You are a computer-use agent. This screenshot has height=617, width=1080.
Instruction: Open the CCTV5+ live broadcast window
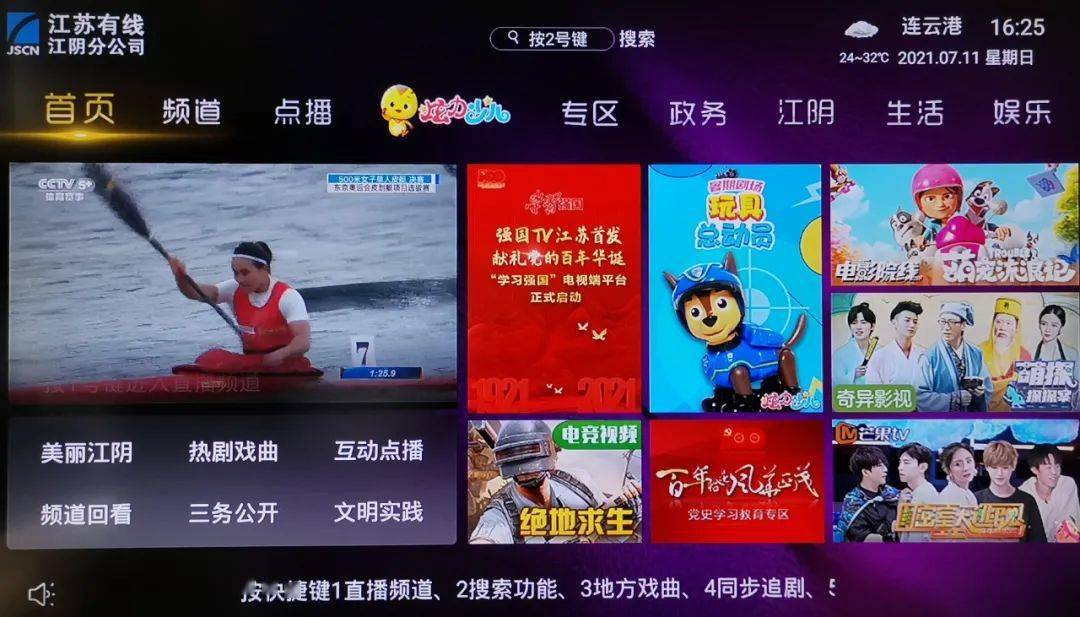click(232, 283)
